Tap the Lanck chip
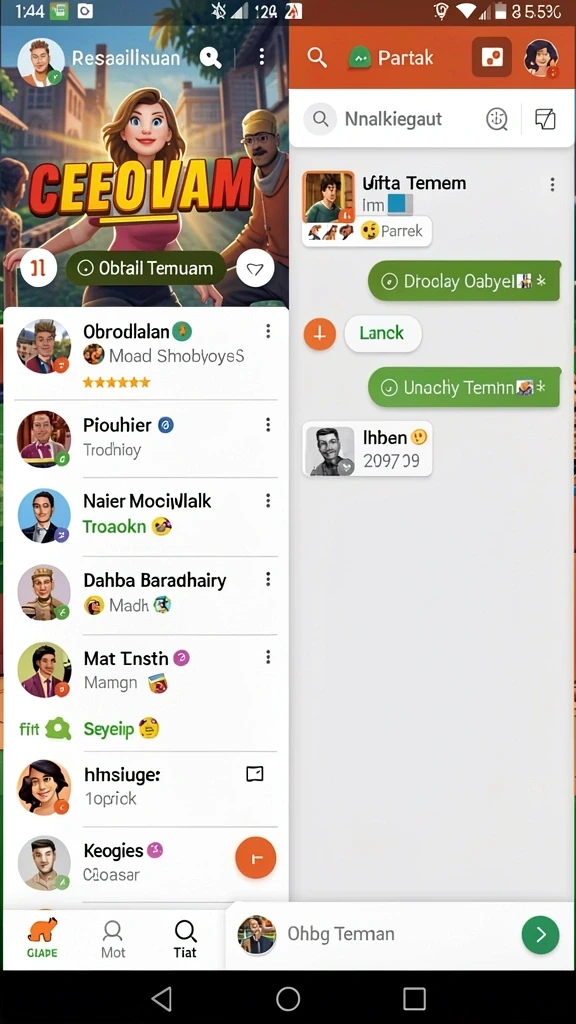The height and width of the screenshot is (1024, 576). [x=383, y=333]
